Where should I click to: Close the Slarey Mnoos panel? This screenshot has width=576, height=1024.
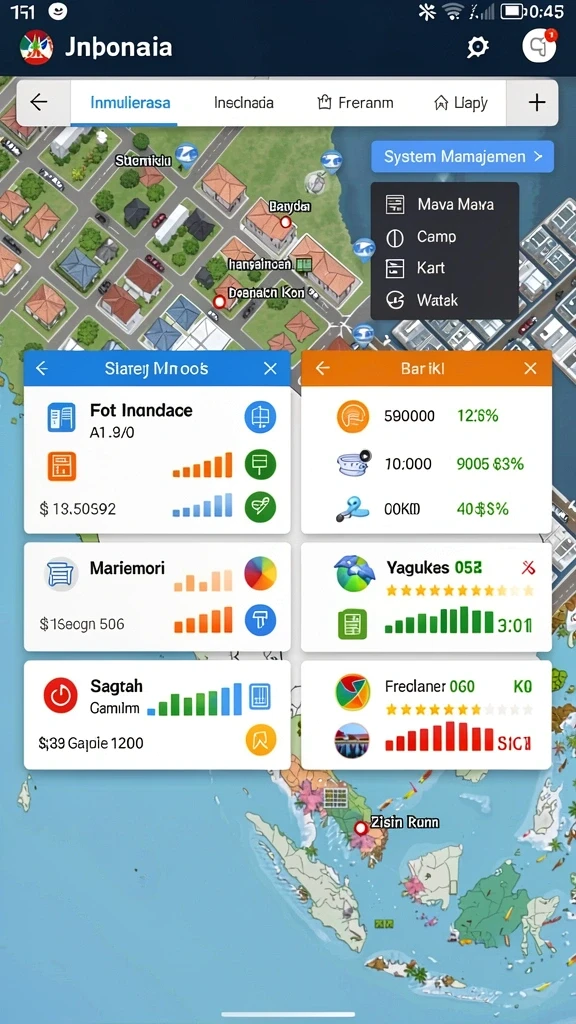pyautogui.click(x=270, y=369)
